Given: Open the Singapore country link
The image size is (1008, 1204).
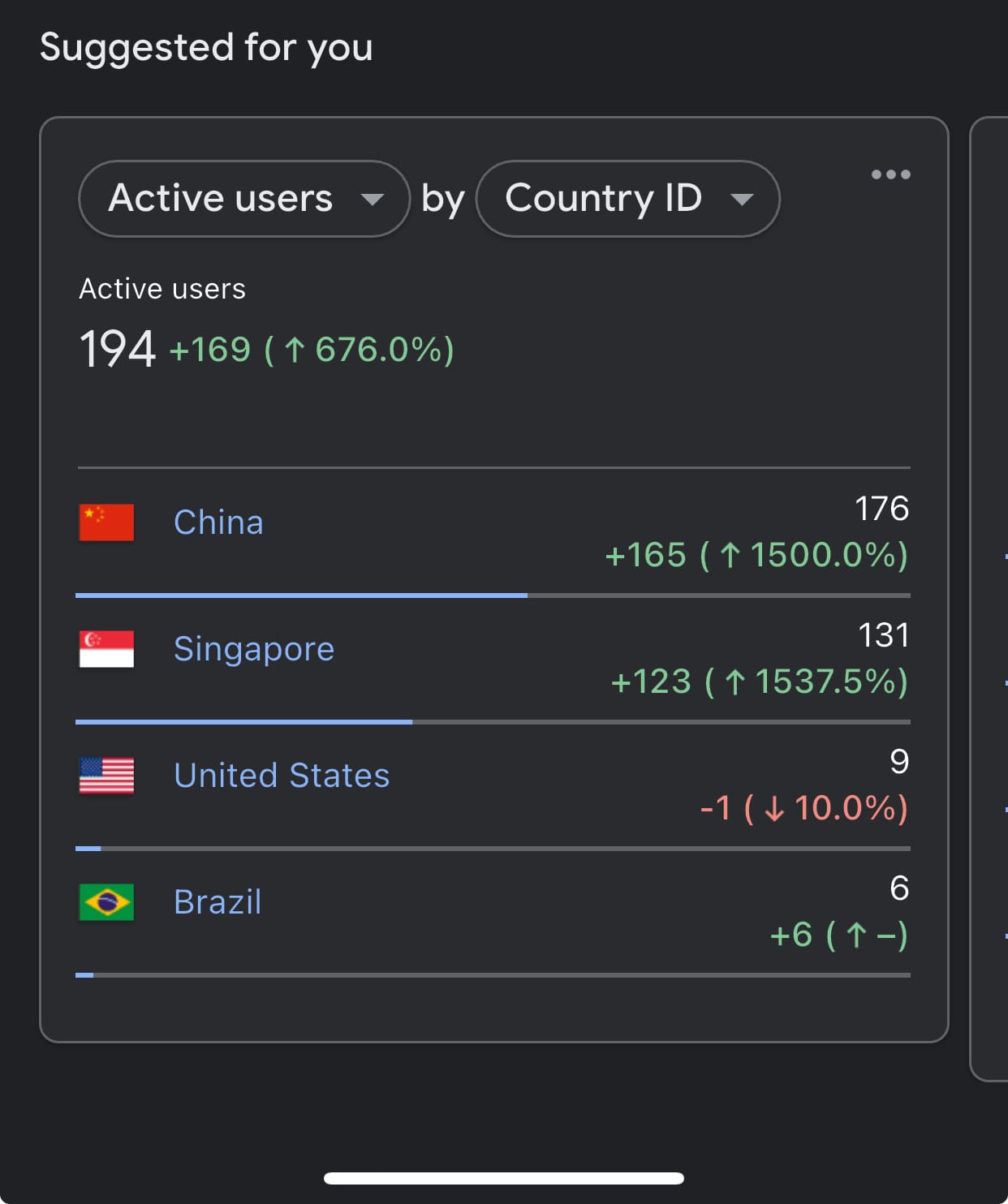Looking at the screenshot, I should tap(253, 649).
